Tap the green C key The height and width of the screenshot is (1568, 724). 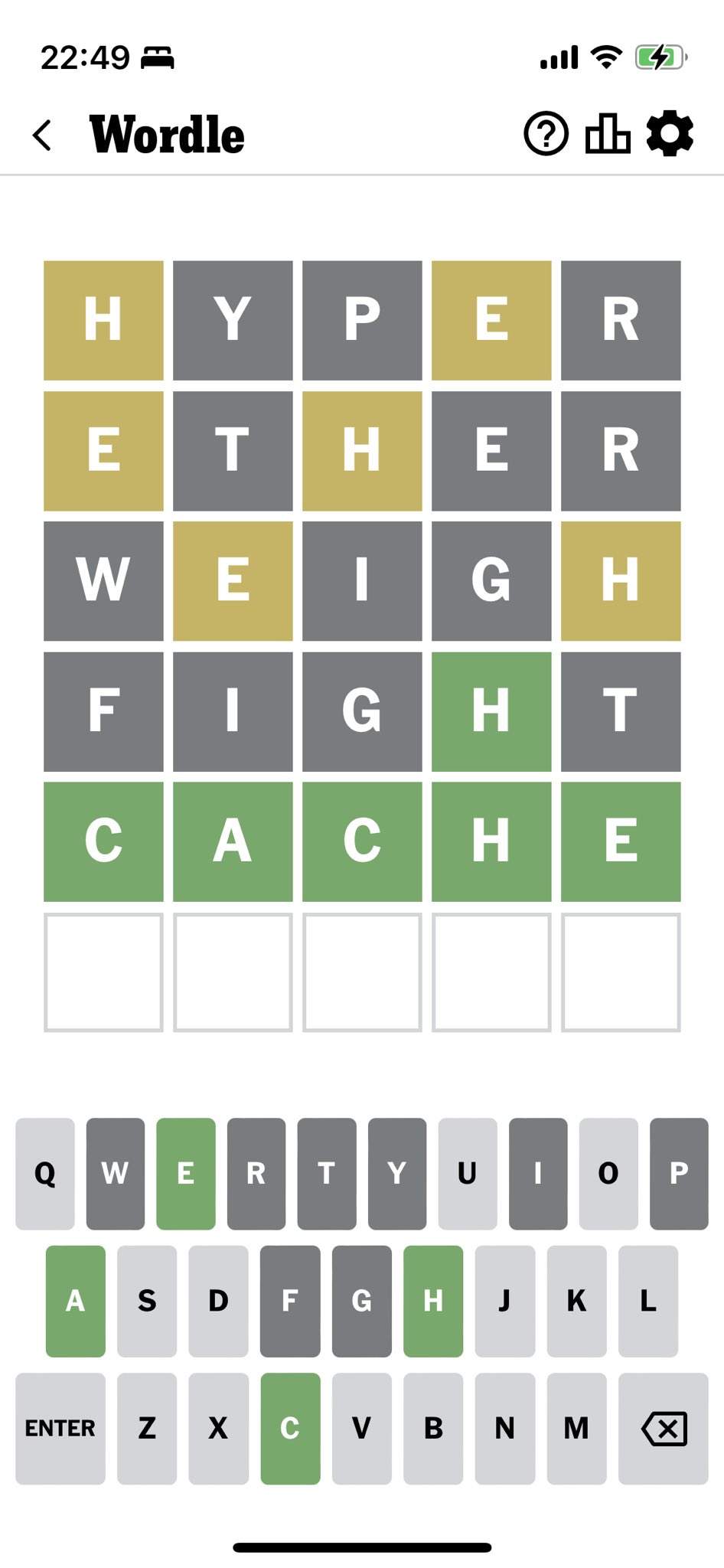[290, 1428]
